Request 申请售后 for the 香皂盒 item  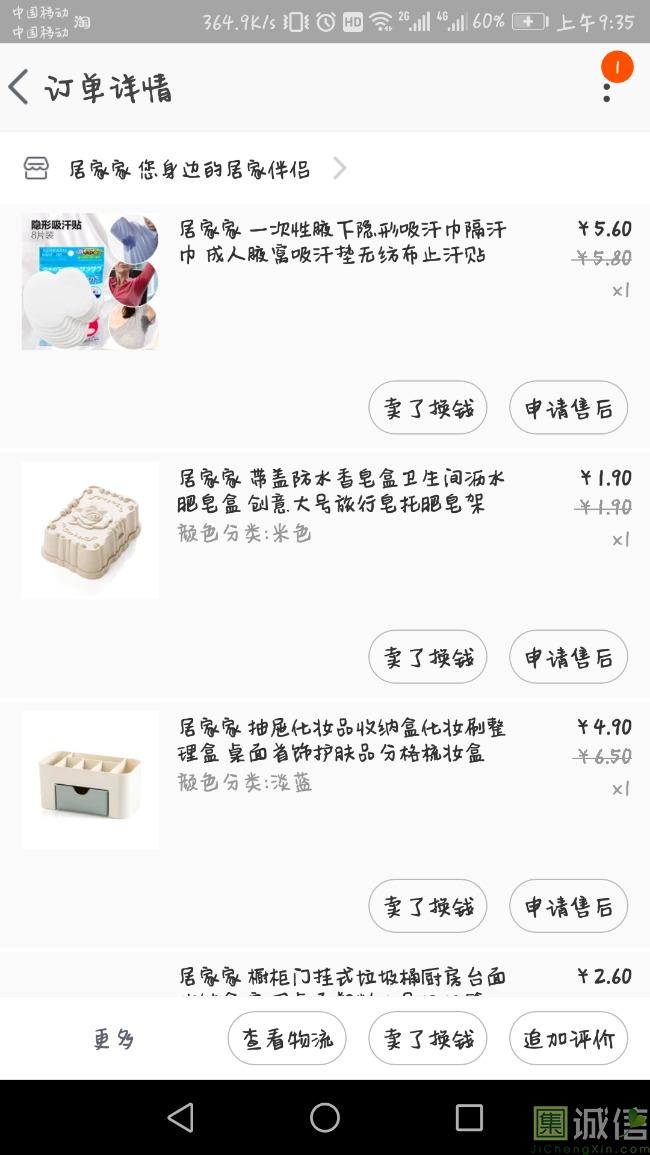pos(568,657)
